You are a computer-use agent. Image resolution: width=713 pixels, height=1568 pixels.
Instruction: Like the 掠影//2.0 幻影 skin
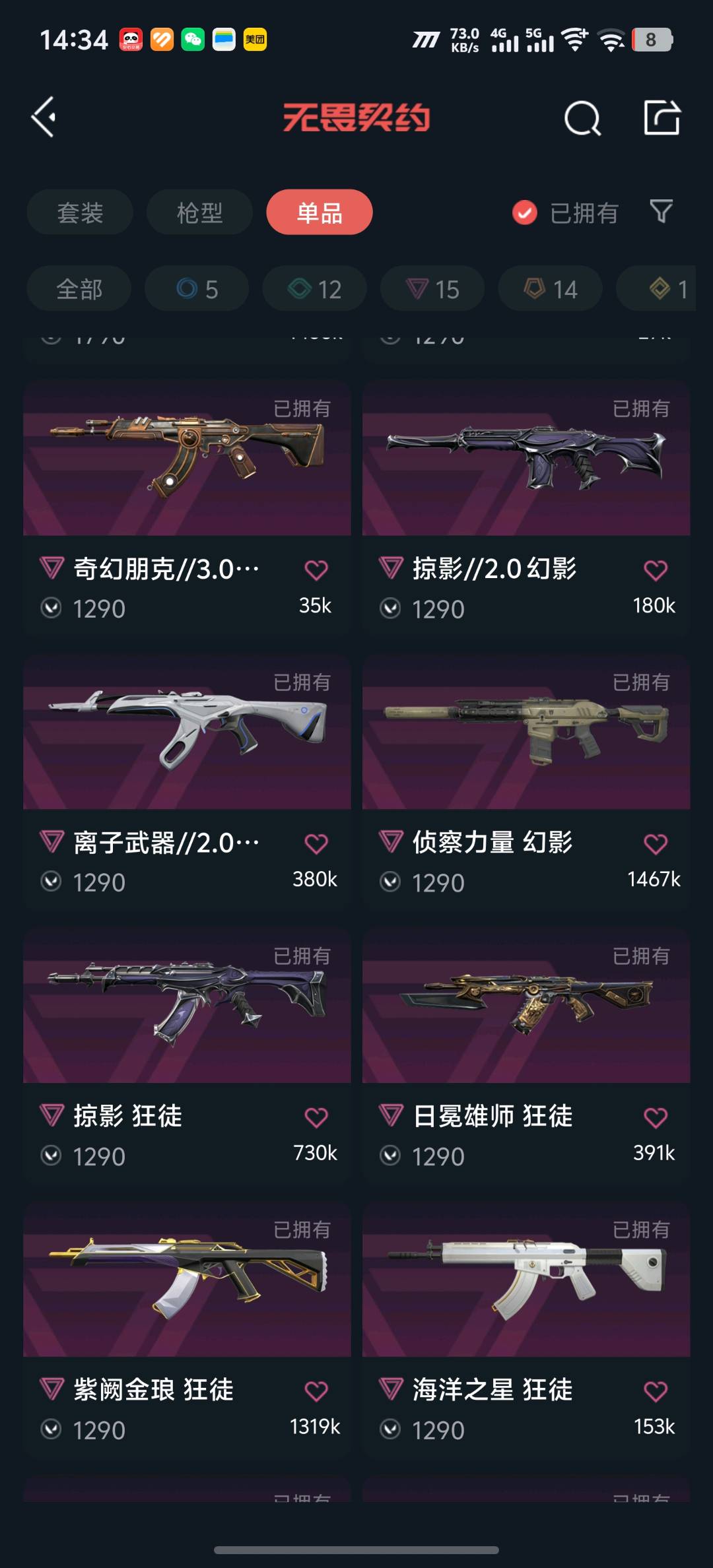point(655,570)
